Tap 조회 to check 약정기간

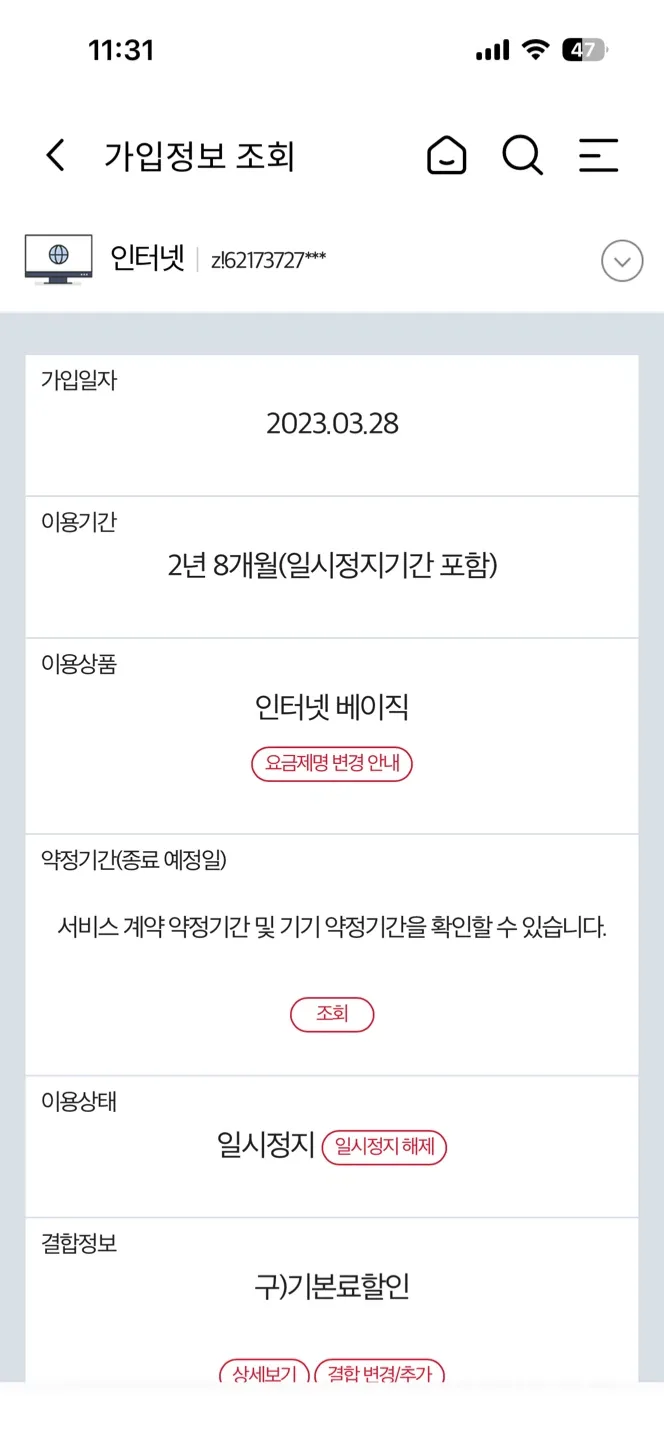click(332, 1014)
